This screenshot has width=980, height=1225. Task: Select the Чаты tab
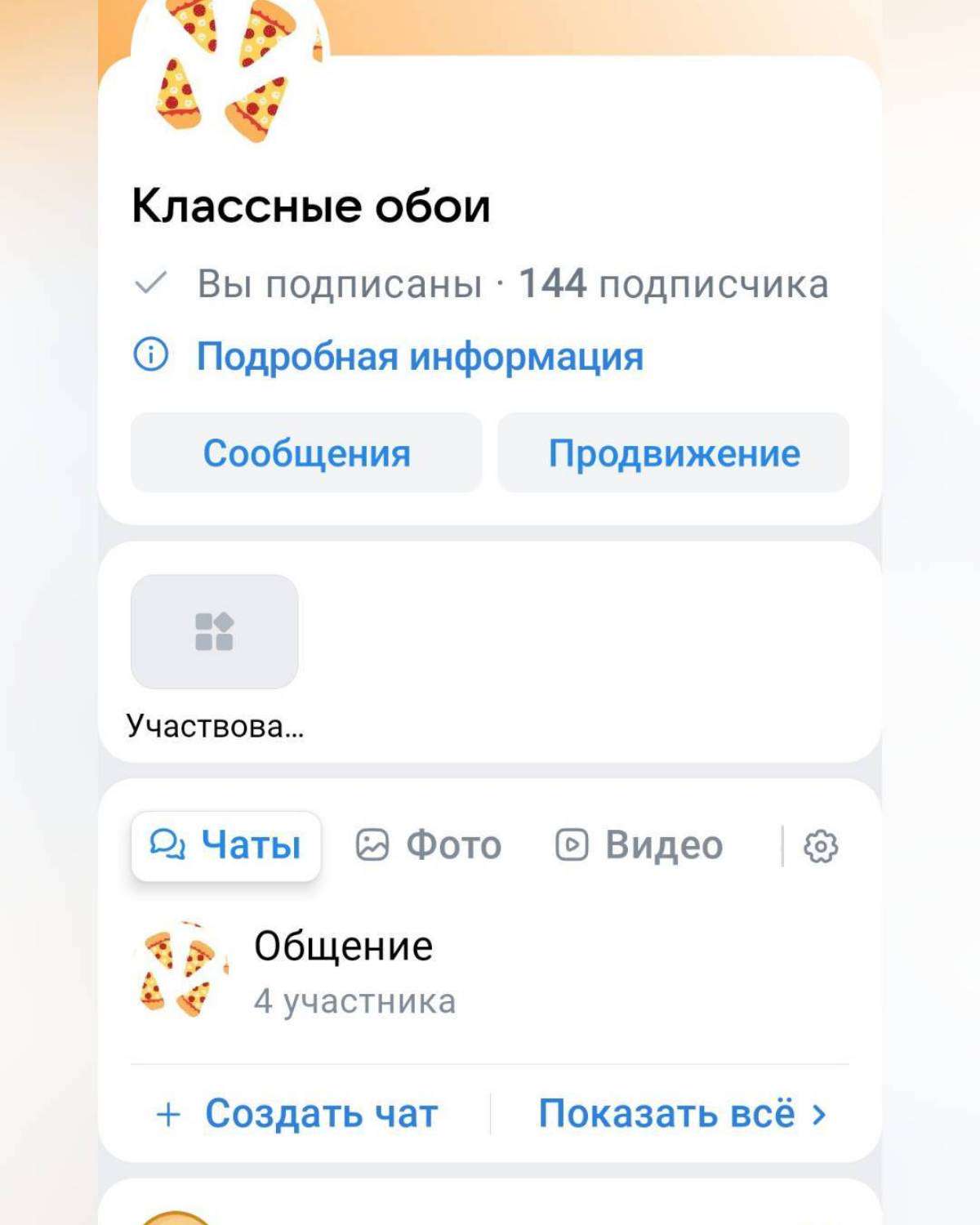226,845
